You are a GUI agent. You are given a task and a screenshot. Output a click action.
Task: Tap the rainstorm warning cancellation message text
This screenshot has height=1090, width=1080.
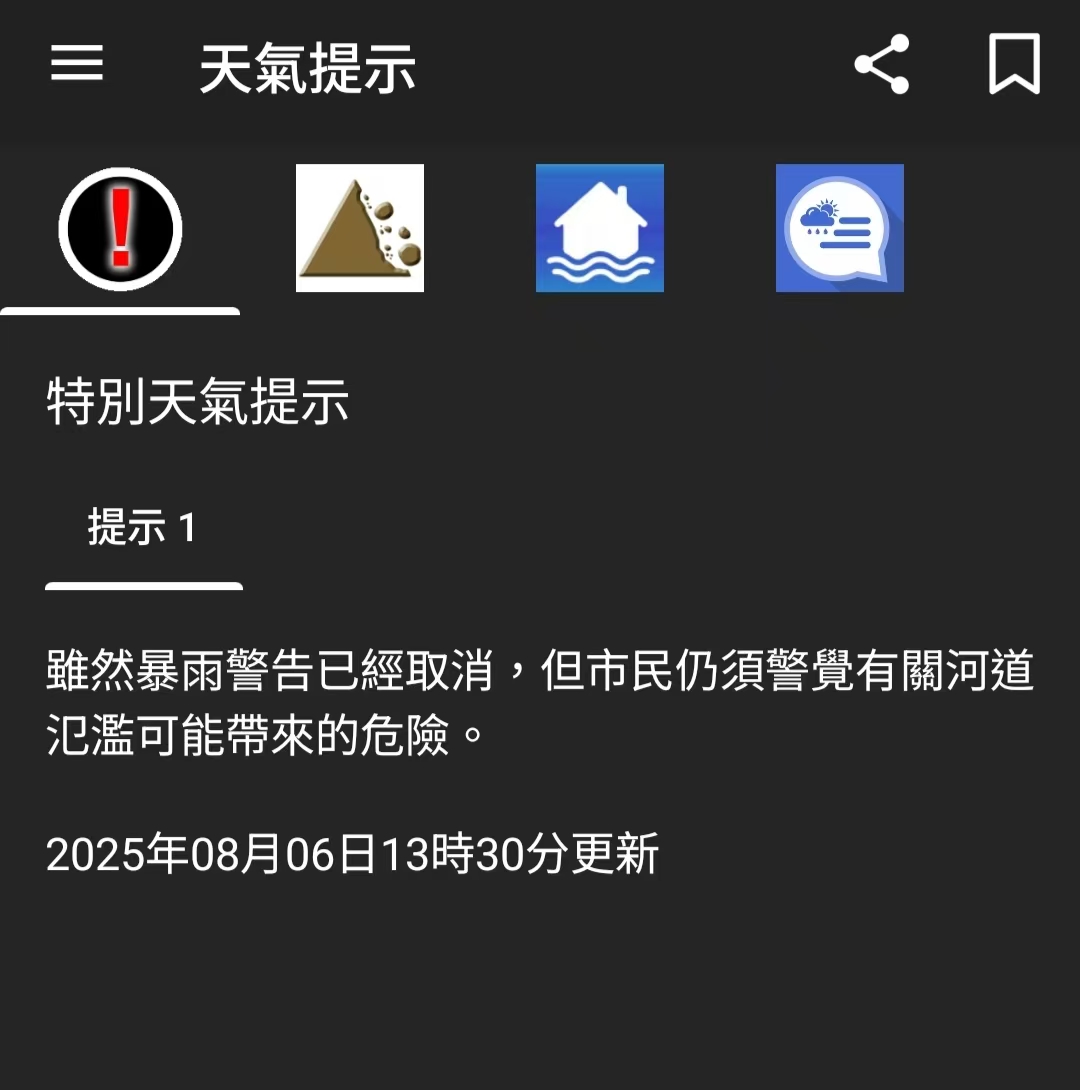pyautogui.click(x=540, y=700)
